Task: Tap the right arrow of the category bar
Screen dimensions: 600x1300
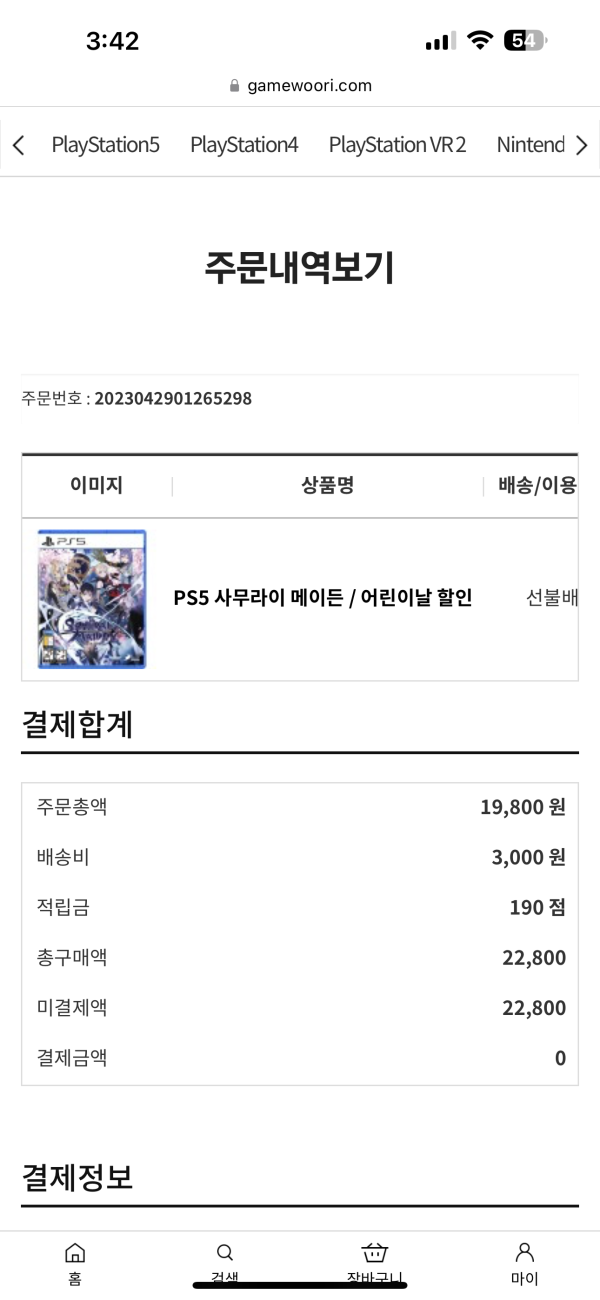Action: click(x=582, y=145)
